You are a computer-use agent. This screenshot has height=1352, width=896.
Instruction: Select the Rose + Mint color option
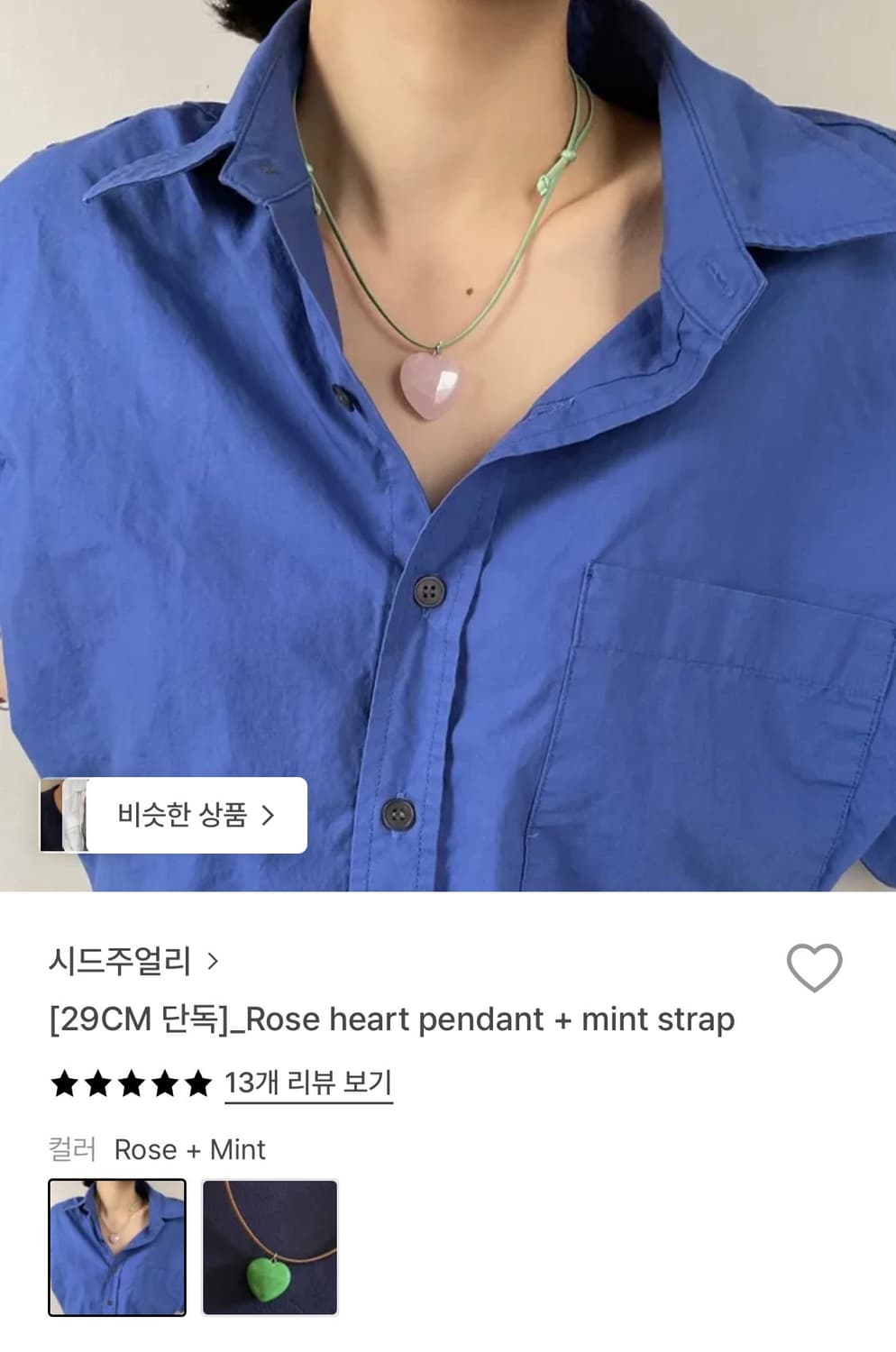[187, 1150]
